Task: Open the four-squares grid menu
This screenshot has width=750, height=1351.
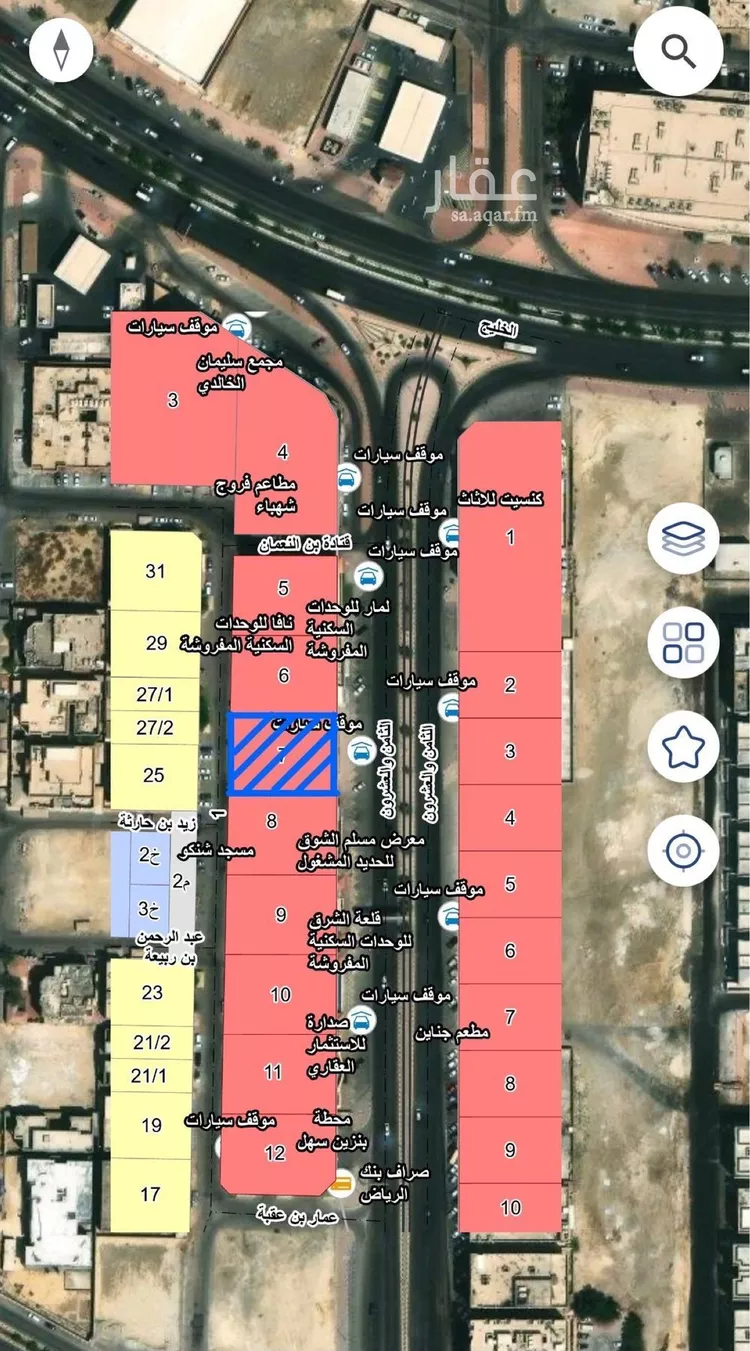Action: tap(683, 642)
